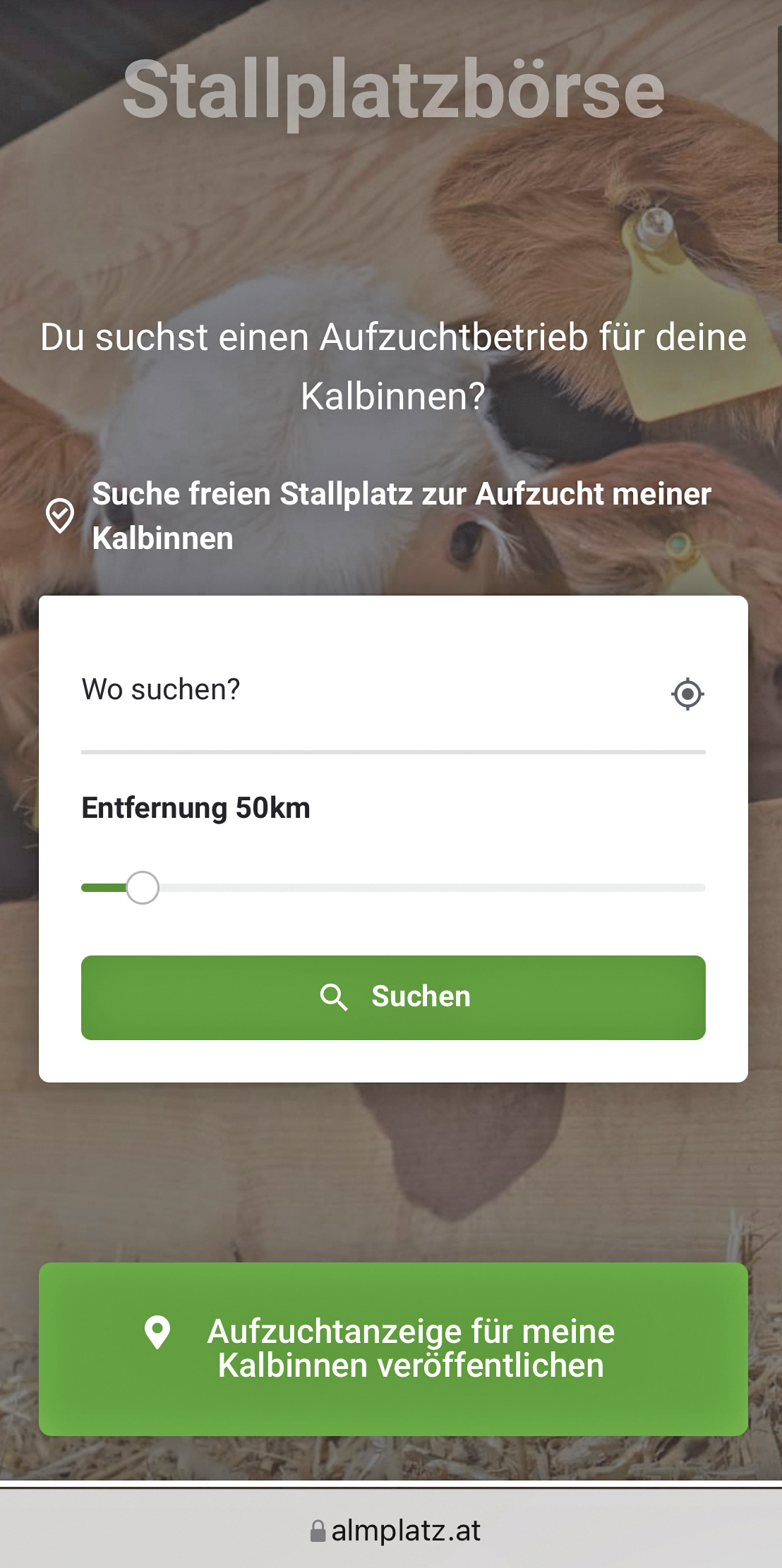Tap the almplatz.at address bar
Screen dimensions: 782x1568
point(395,1531)
